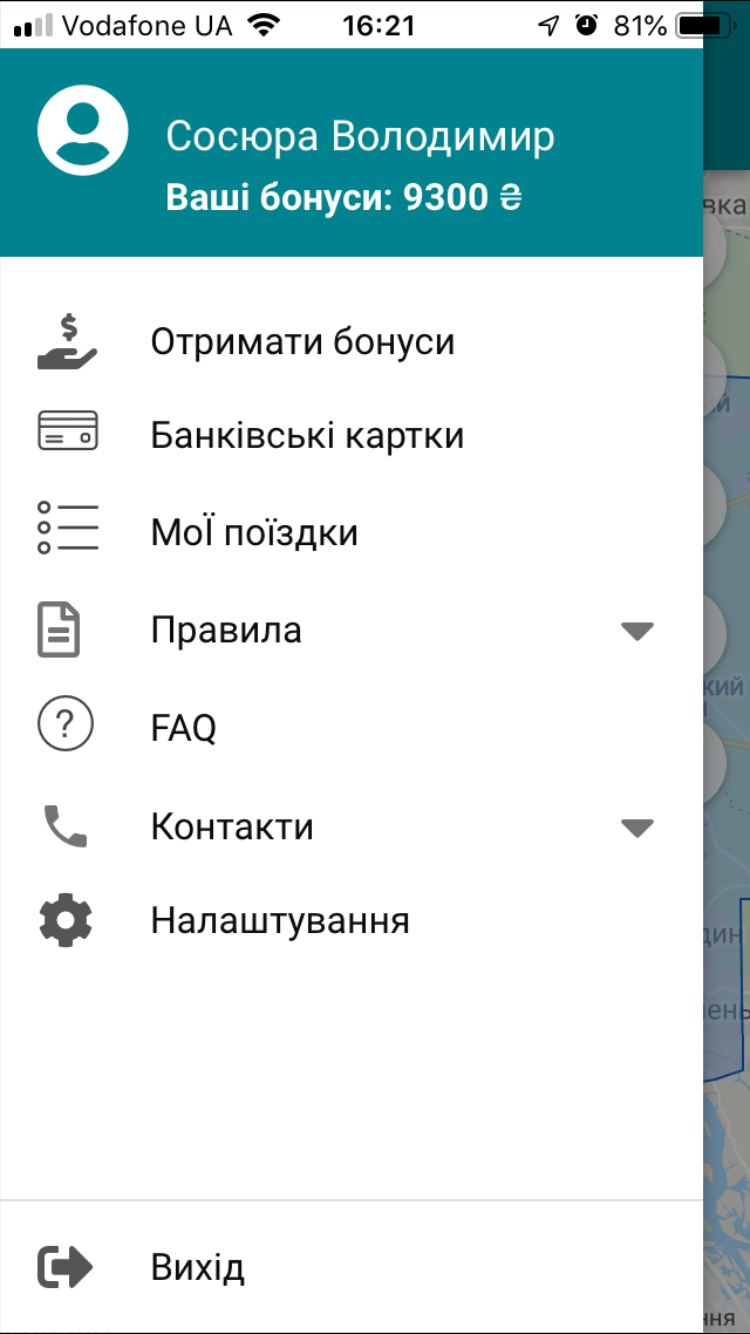Image resolution: width=750 pixels, height=1334 pixels.
Task: Open the FAQ page
Action: 184,728
